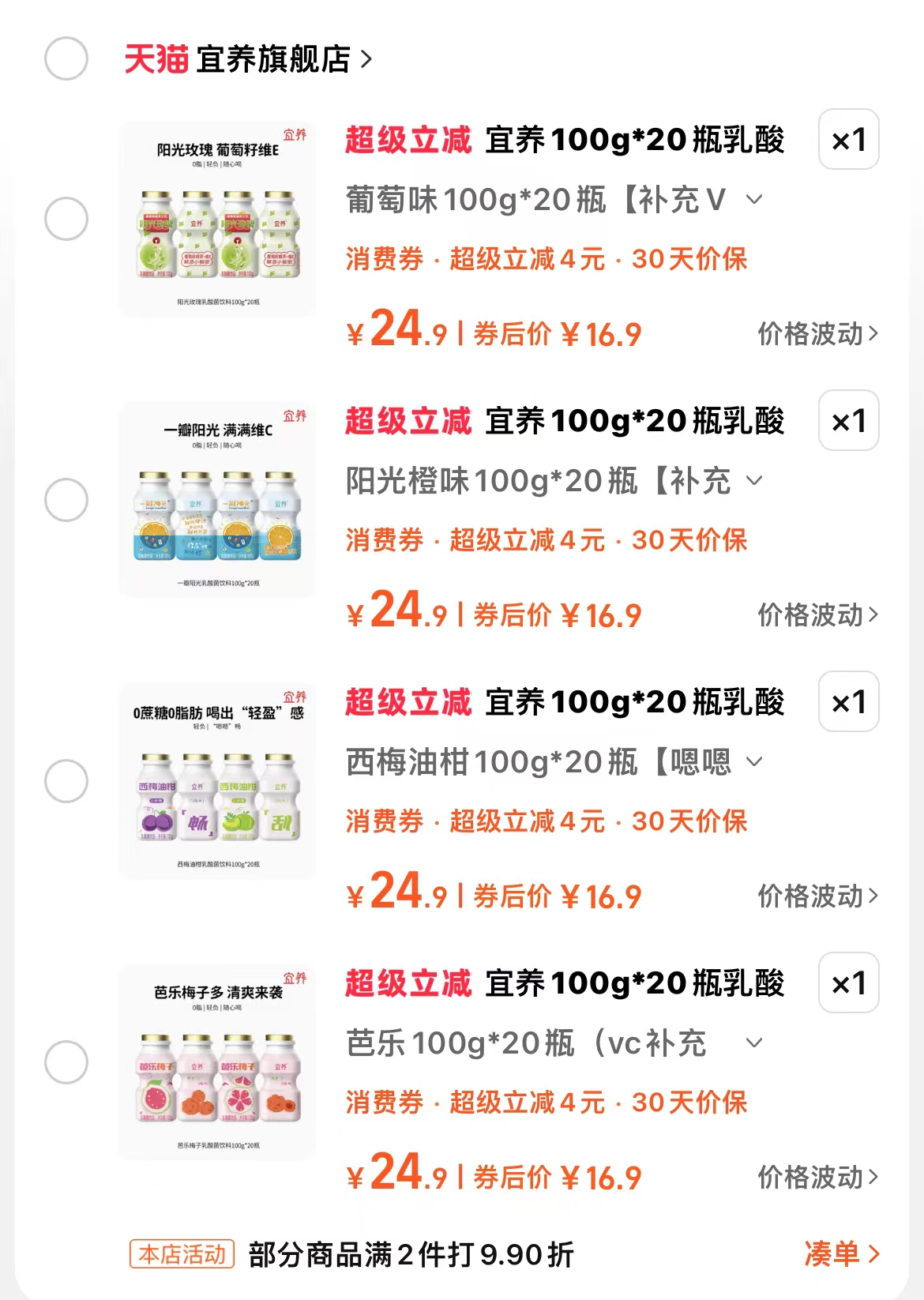Expand the SKU selector for 芭乐 item
The image size is (924, 1300).
tap(756, 1043)
